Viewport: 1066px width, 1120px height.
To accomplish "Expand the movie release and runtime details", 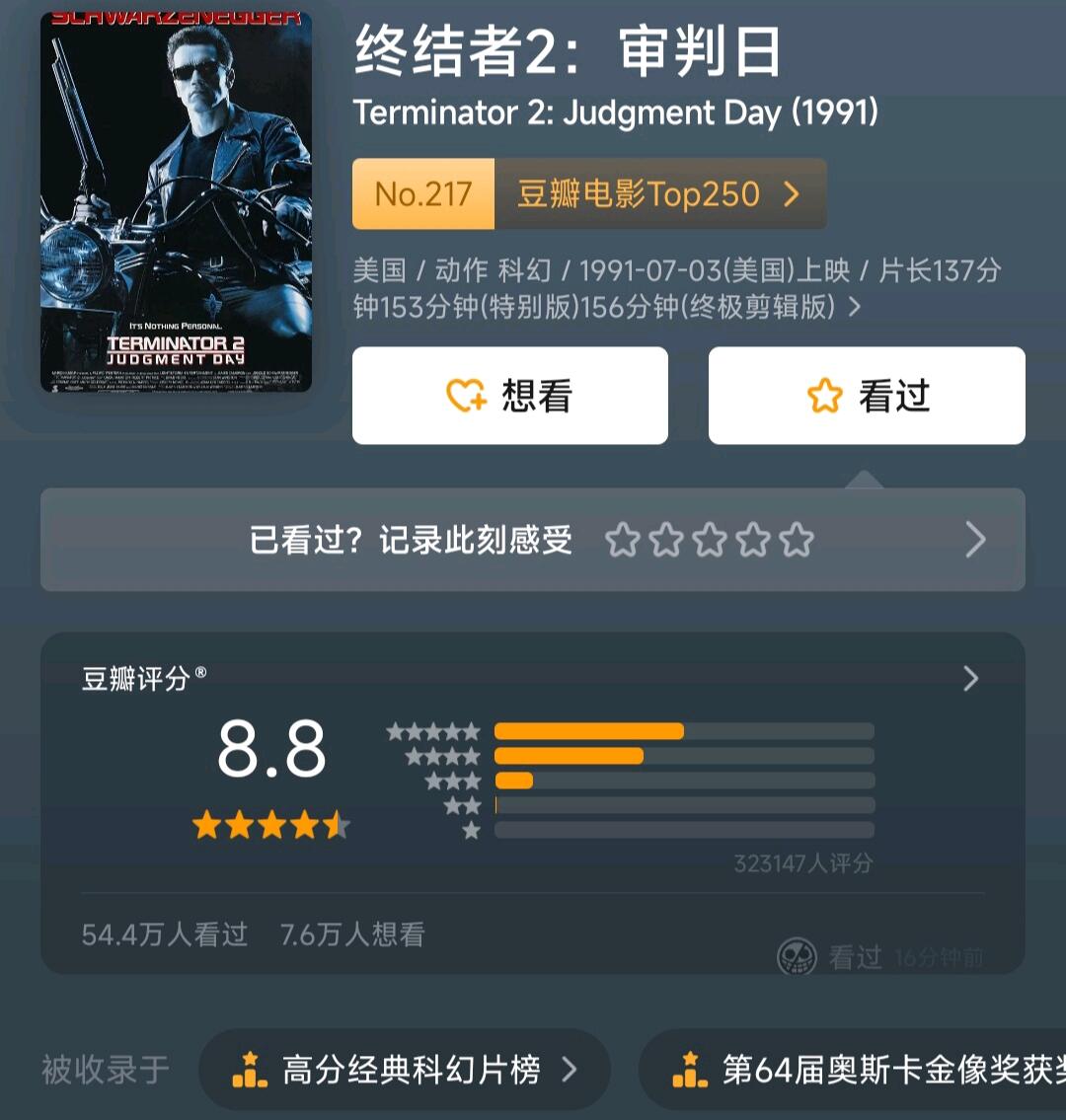I will pyautogui.click(x=677, y=289).
